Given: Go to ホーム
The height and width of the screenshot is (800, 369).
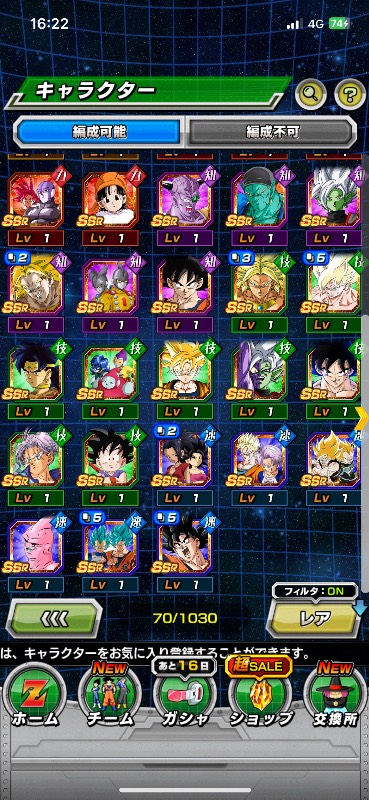Looking at the screenshot, I should pyautogui.click(x=33, y=695).
